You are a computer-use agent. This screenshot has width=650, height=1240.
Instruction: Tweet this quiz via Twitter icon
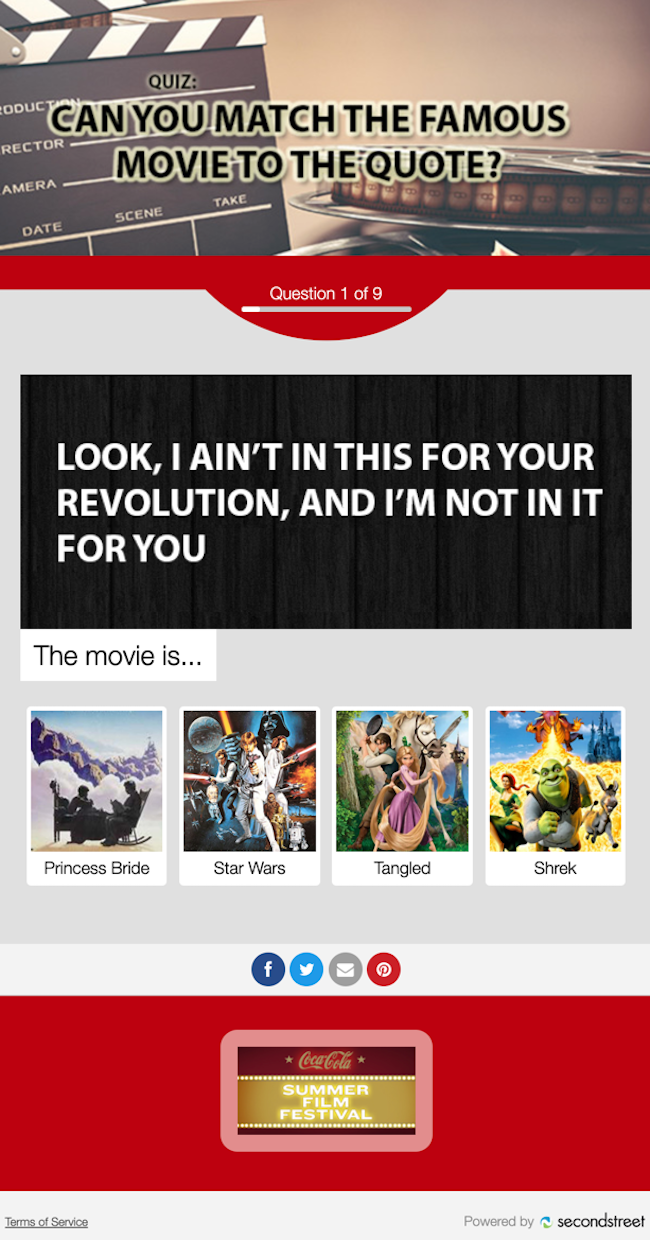click(306, 970)
